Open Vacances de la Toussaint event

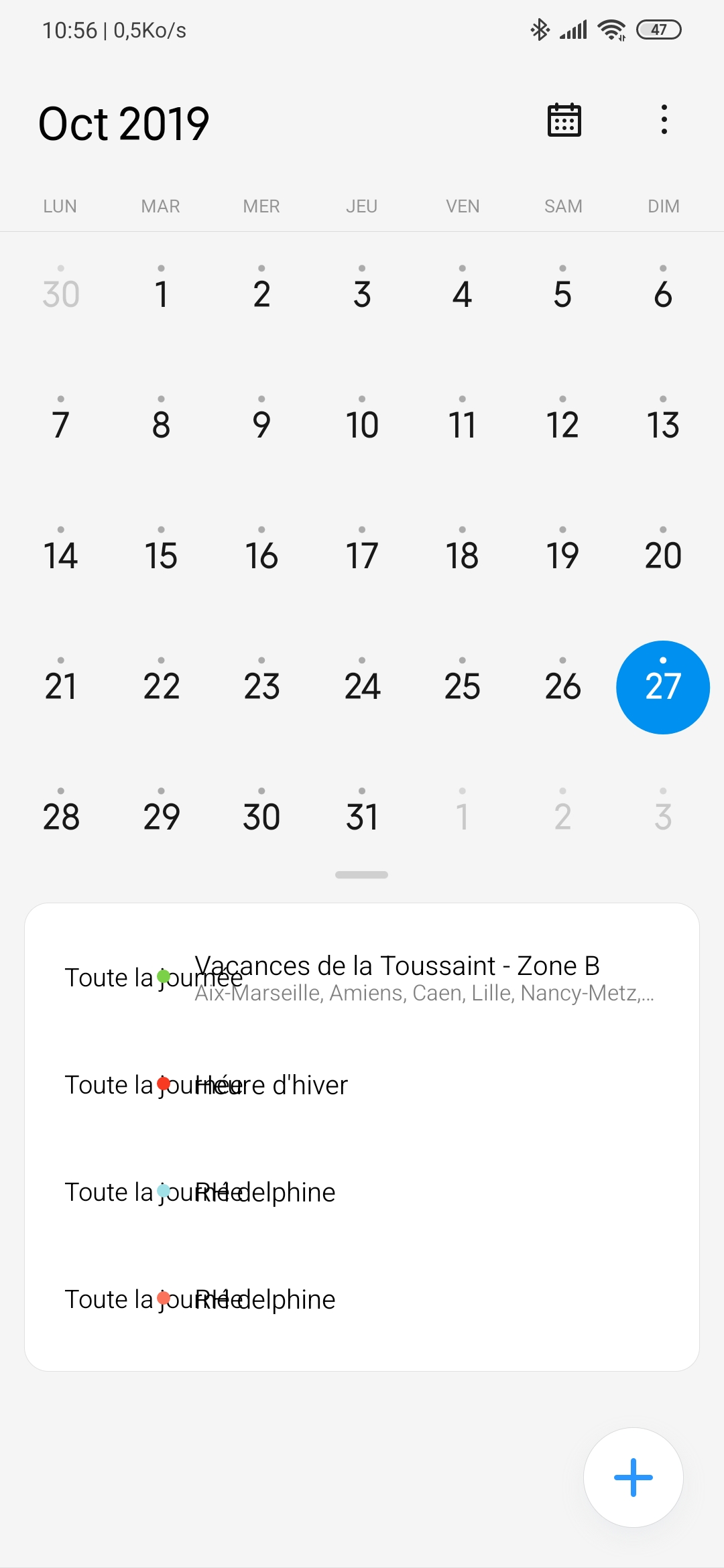(x=362, y=978)
